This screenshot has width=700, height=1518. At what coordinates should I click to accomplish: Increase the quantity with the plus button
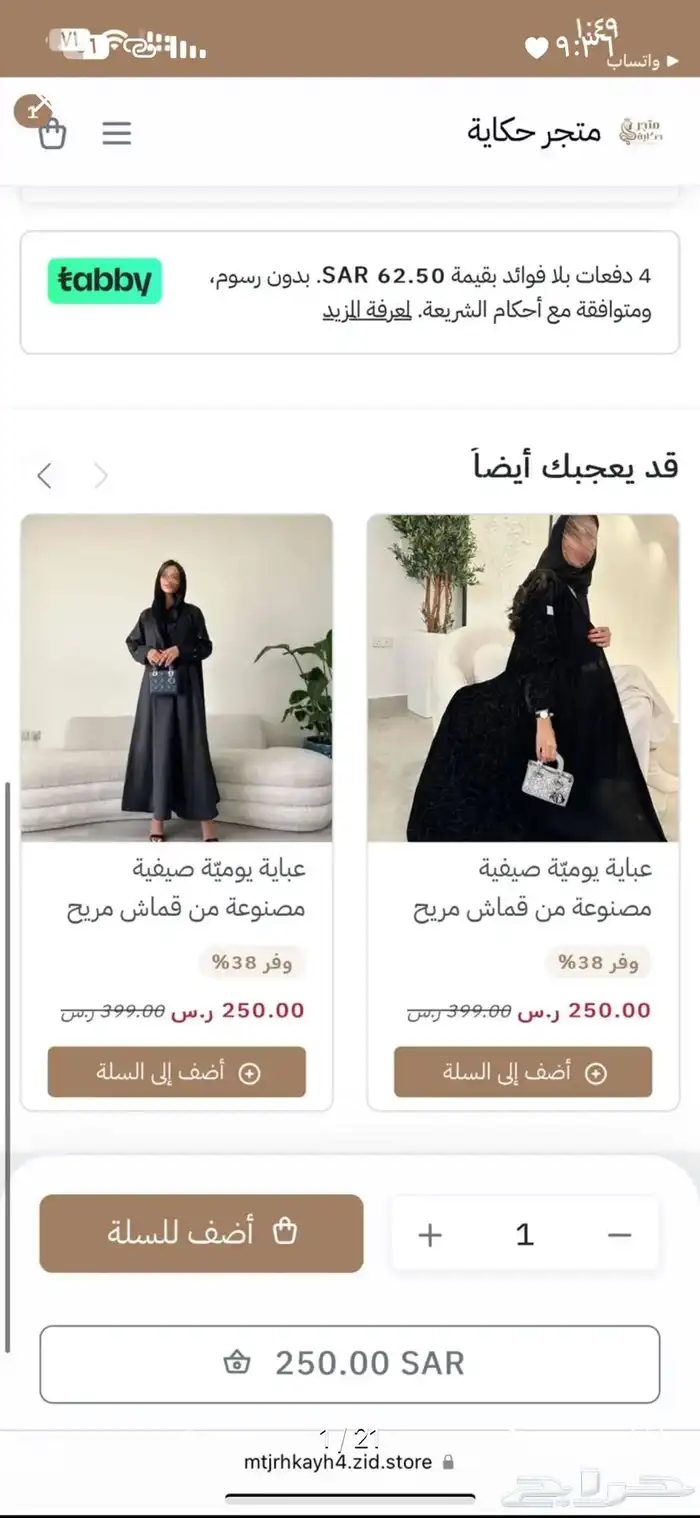tap(430, 1235)
